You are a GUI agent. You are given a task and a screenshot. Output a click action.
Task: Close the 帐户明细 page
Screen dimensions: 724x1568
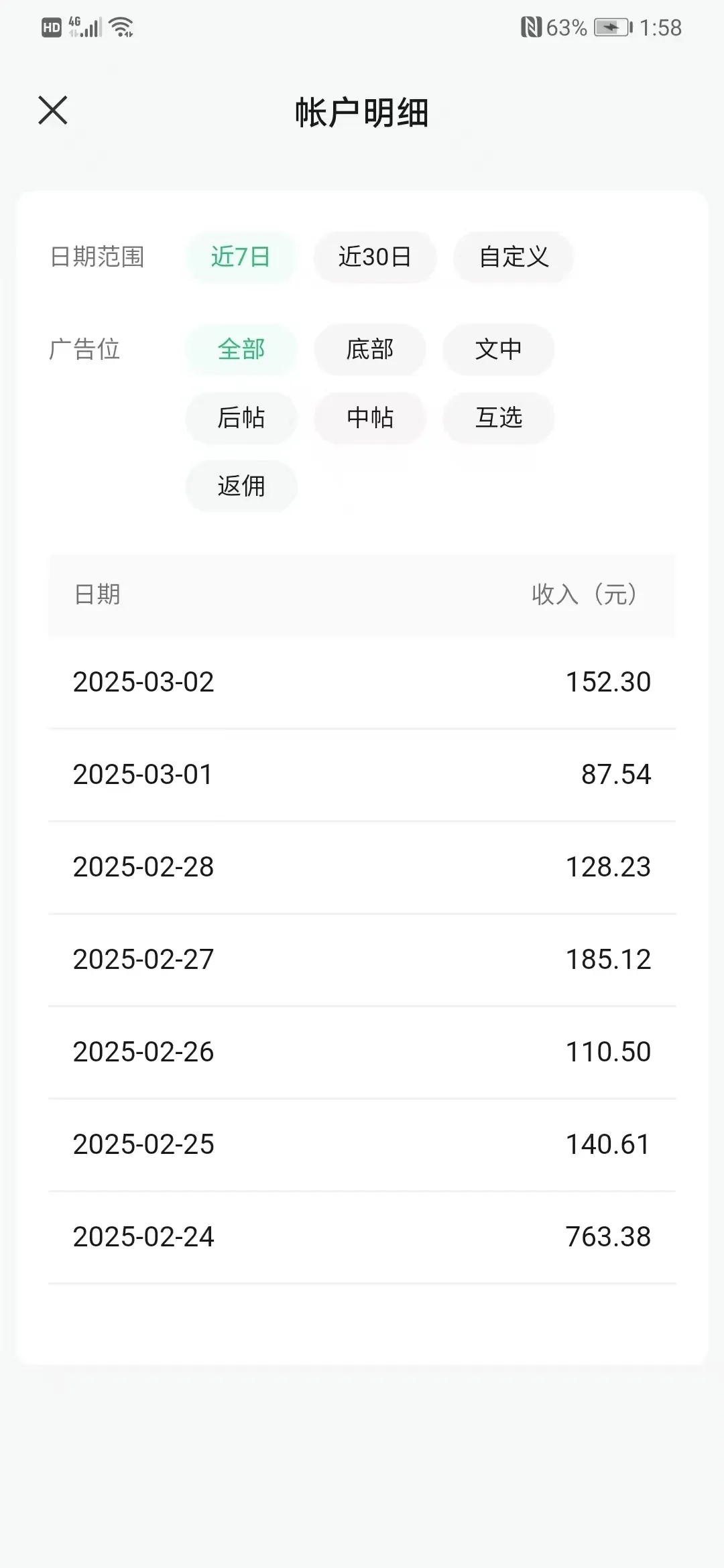[x=53, y=111]
